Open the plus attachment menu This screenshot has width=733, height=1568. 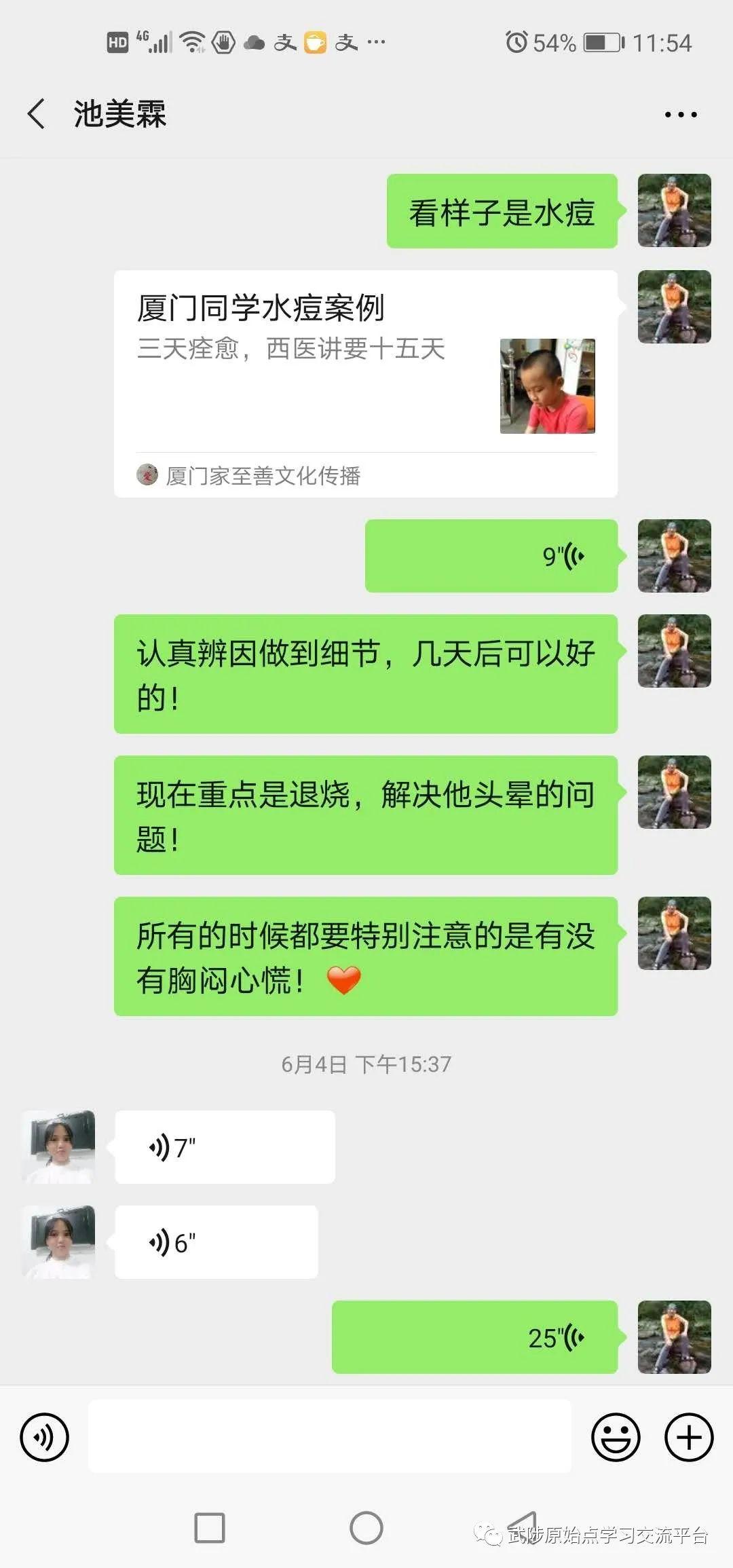(689, 1437)
